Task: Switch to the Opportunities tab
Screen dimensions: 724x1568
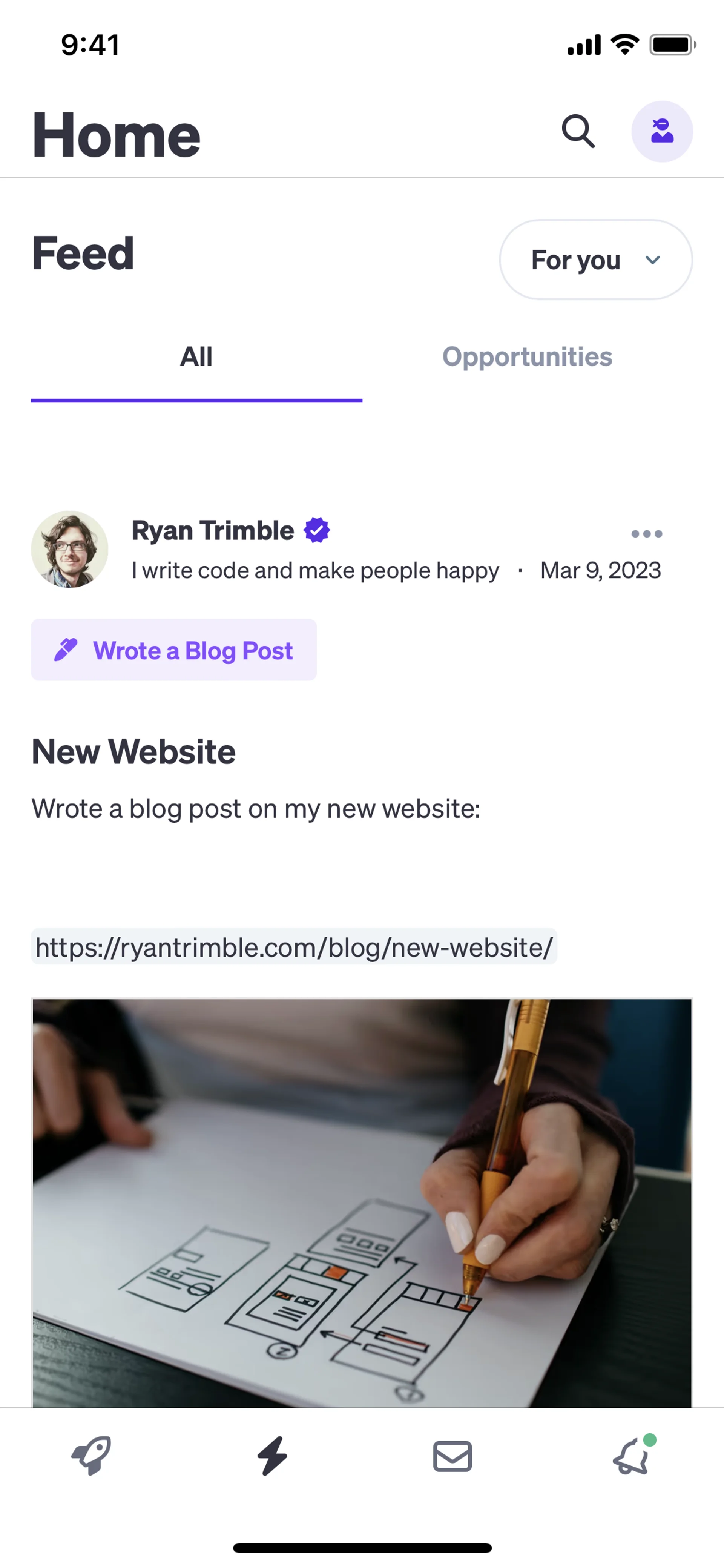Action: tap(527, 357)
